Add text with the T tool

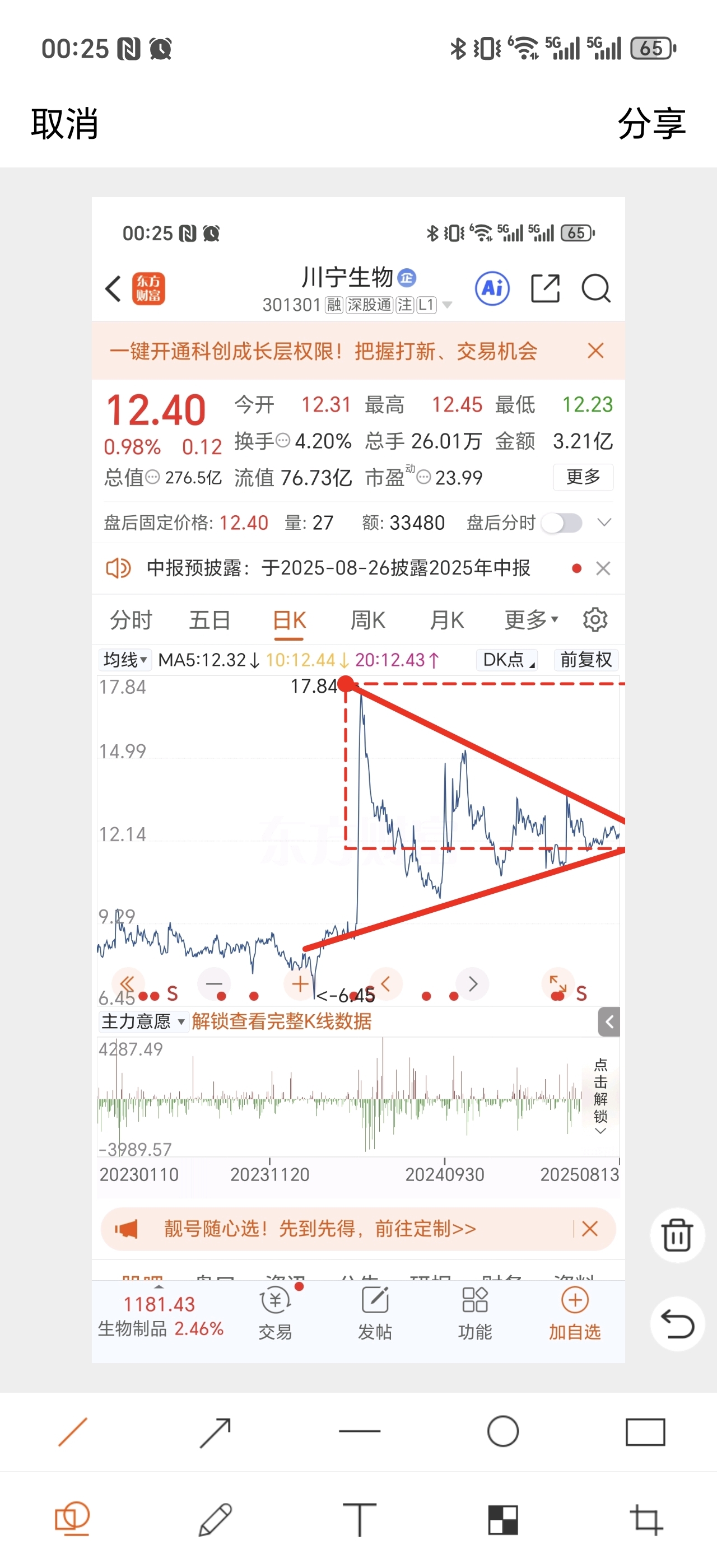[359, 1519]
